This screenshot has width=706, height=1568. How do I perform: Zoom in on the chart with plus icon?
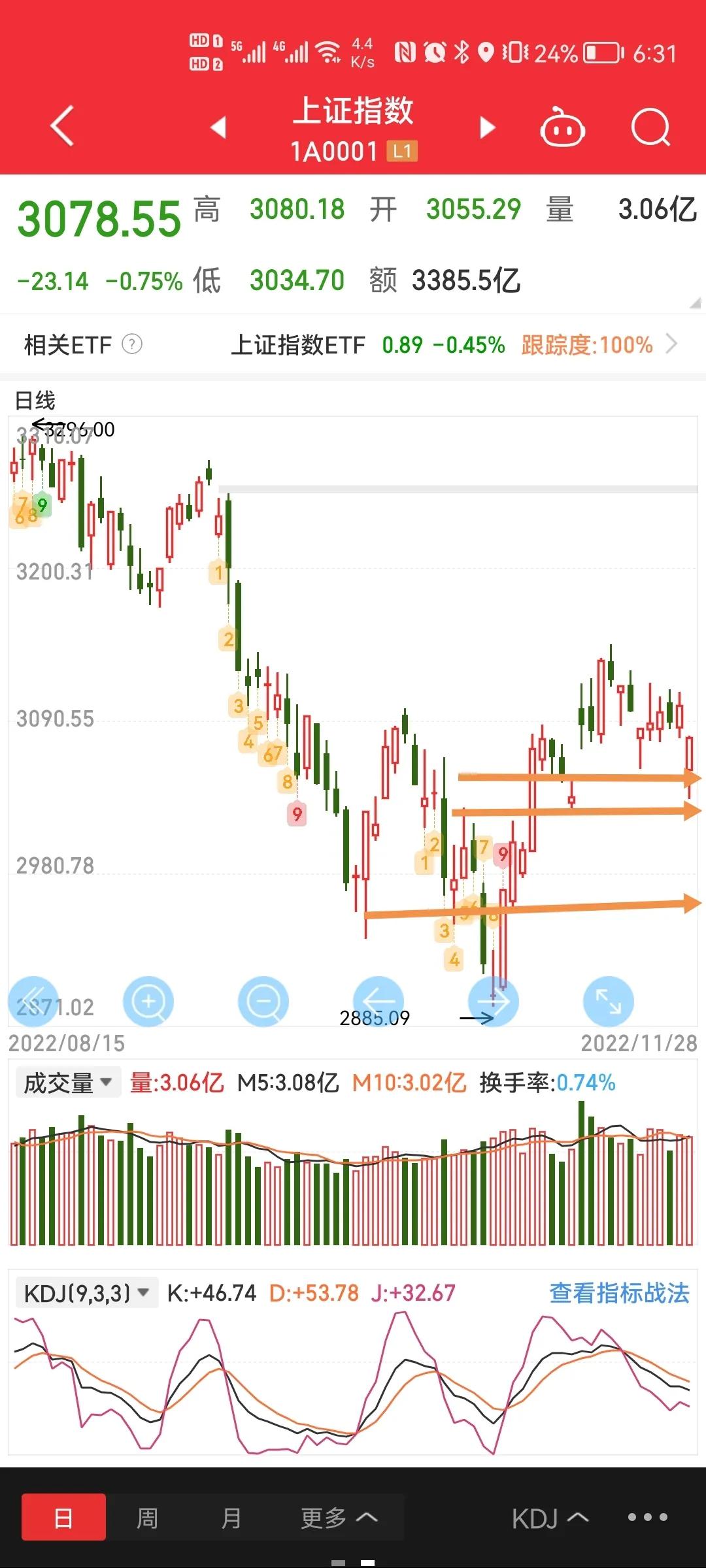149,1001
